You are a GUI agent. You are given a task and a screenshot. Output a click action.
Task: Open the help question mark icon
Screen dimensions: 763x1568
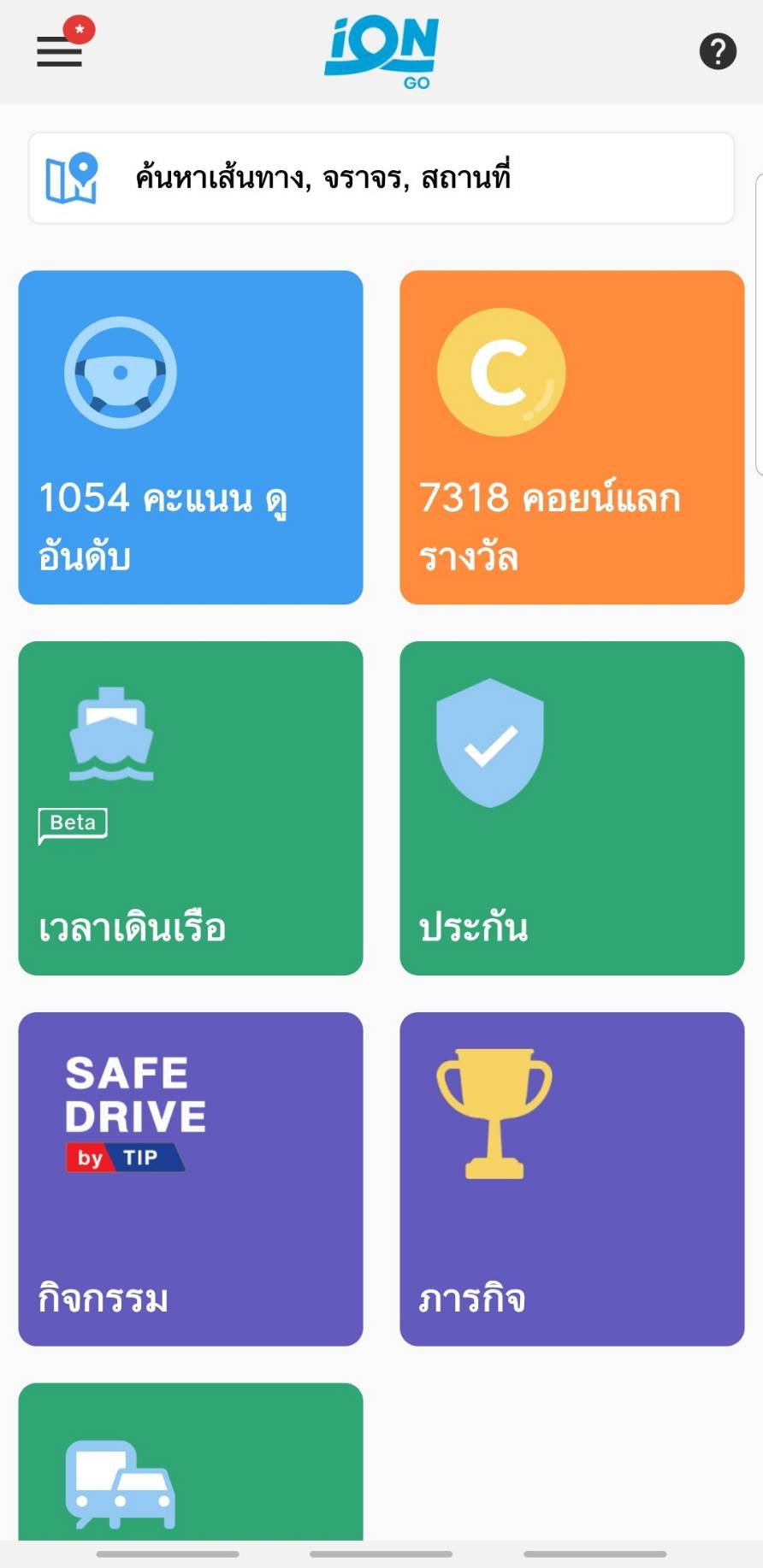[718, 51]
